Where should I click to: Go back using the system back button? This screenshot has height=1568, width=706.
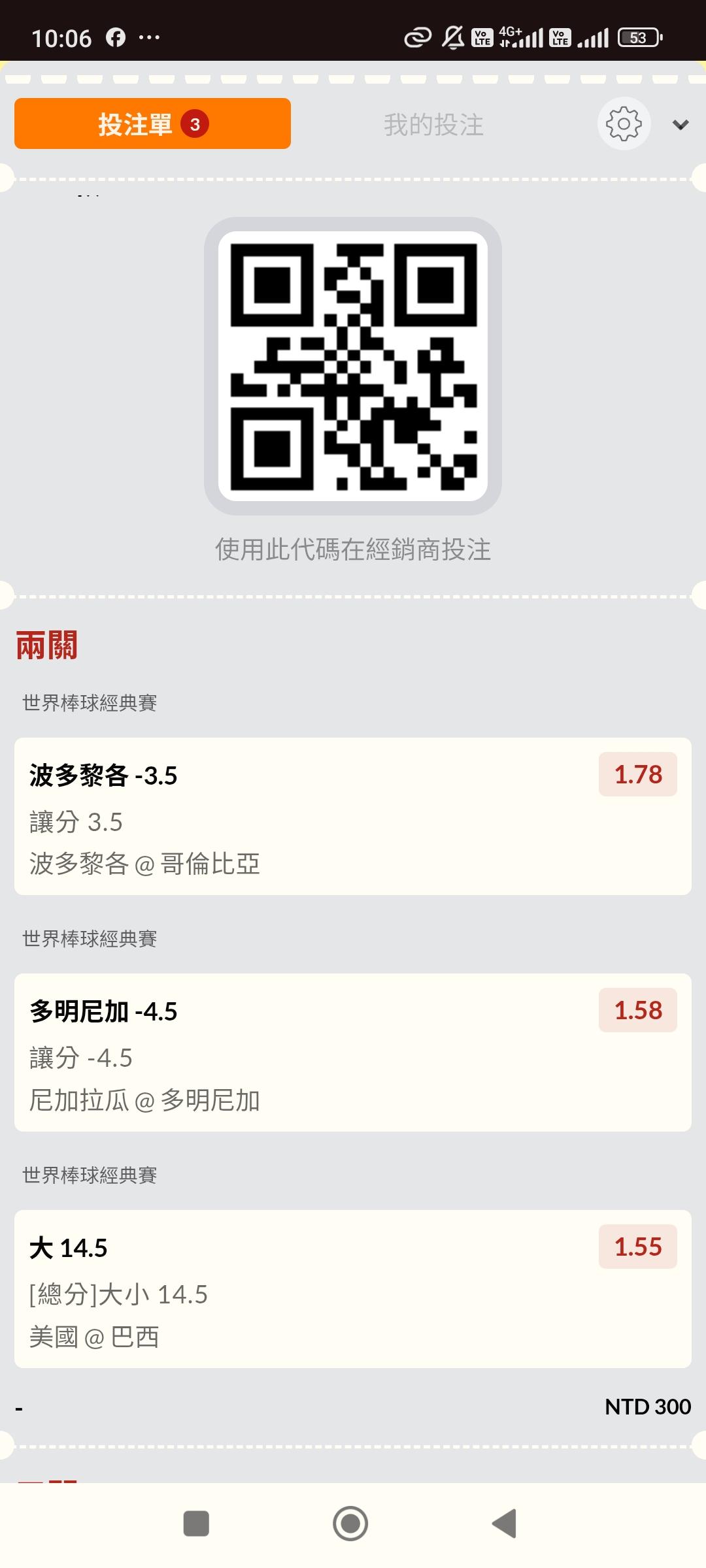(504, 1524)
